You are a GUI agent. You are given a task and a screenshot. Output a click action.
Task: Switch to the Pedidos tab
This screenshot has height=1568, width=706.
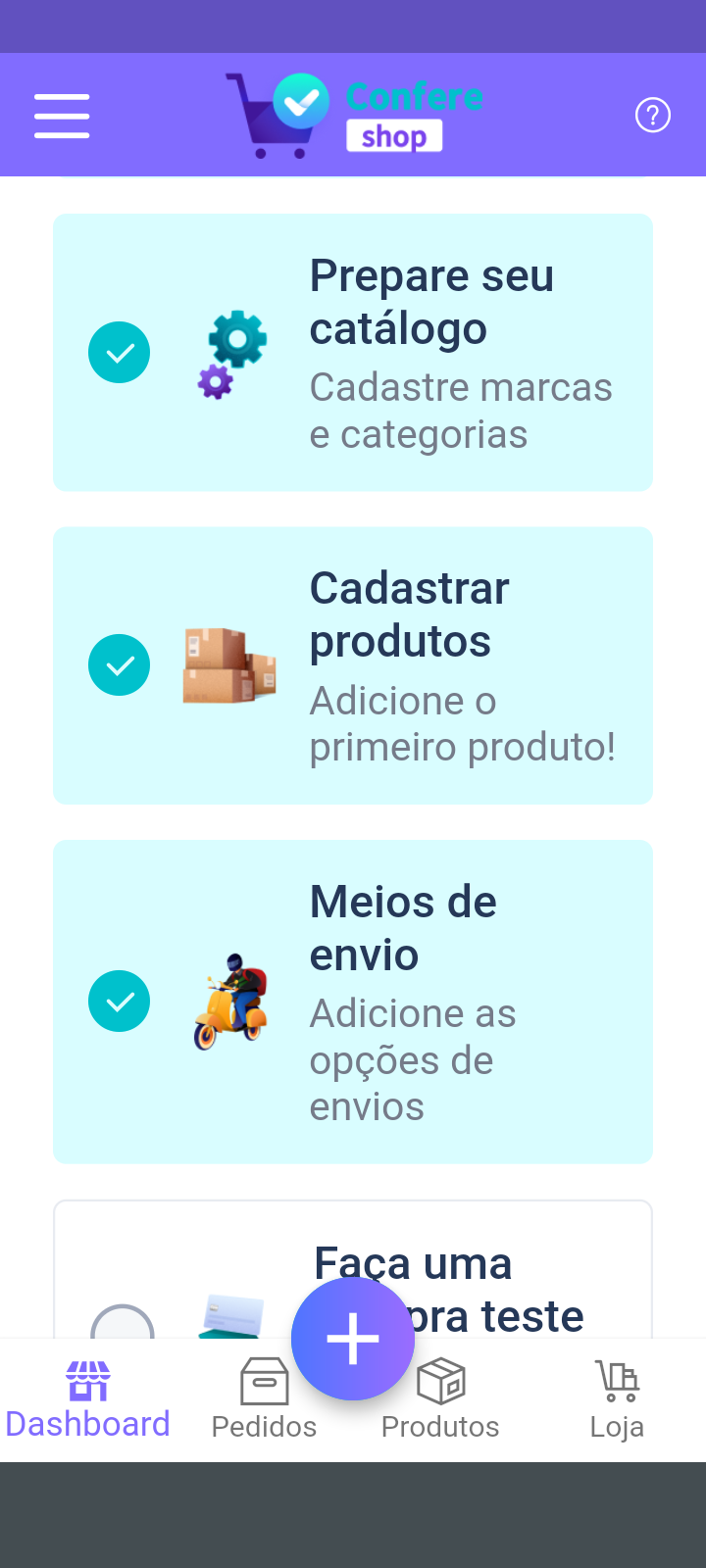[264, 1399]
